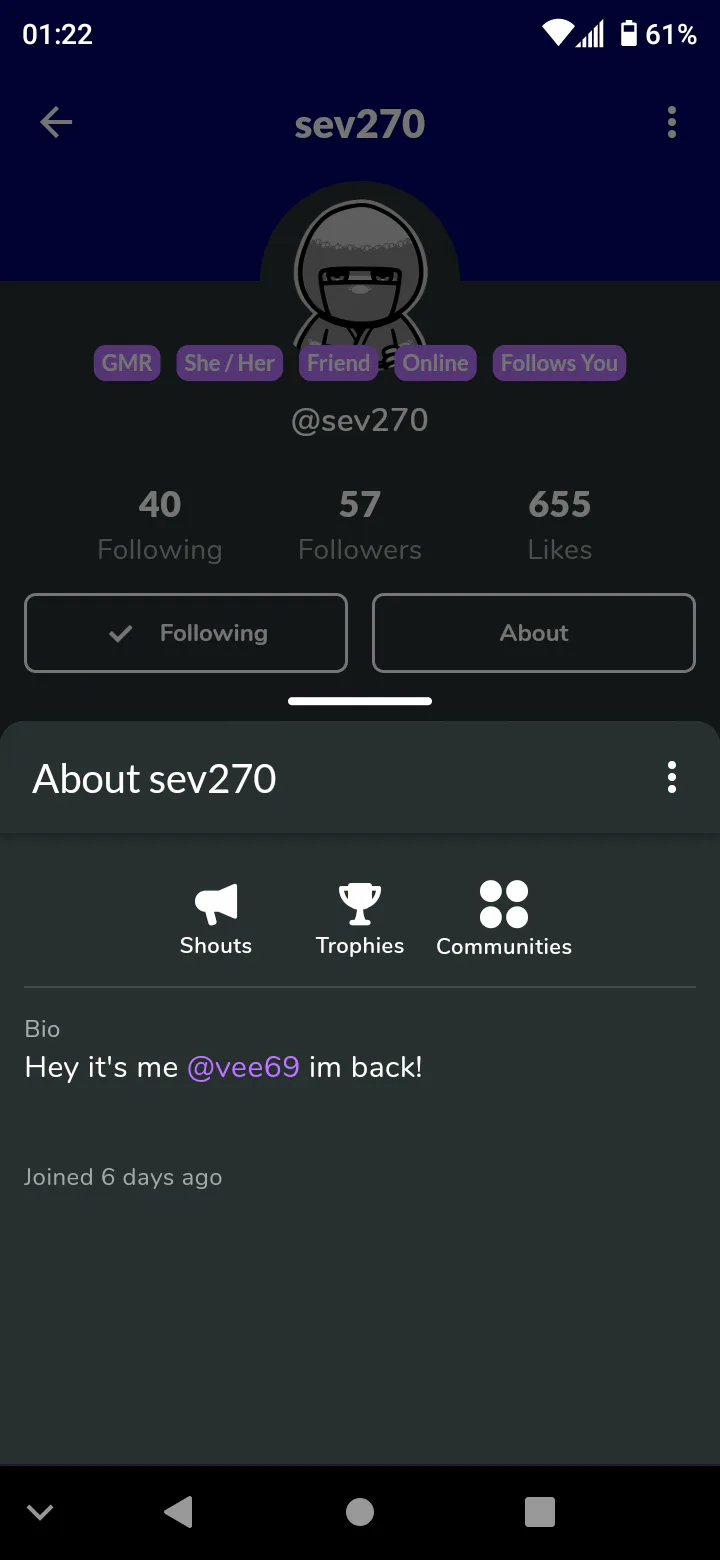
Task: Go to the home screen
Action: 360,1512
